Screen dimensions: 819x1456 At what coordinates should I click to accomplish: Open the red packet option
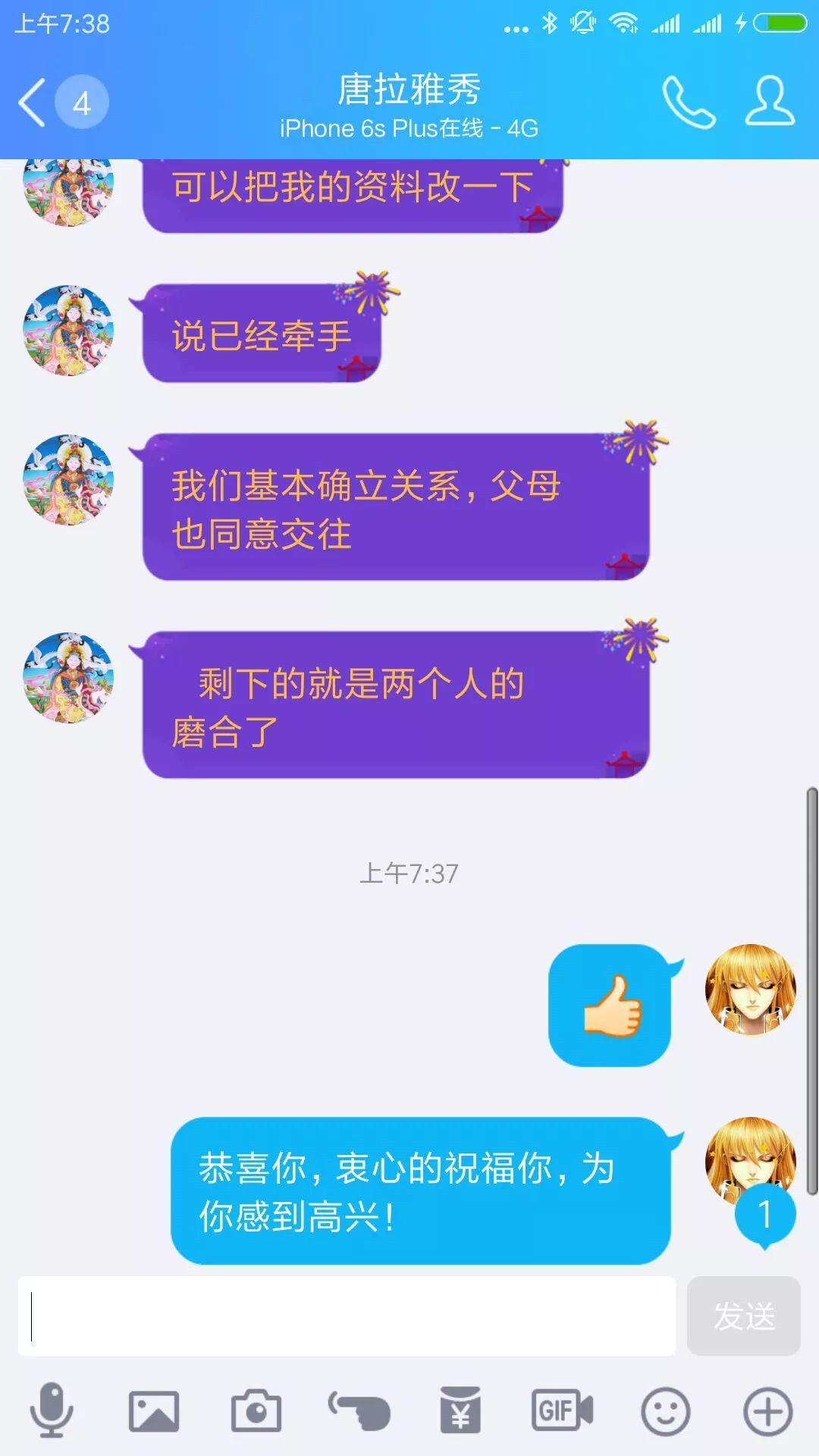[x=461, y=1411]
